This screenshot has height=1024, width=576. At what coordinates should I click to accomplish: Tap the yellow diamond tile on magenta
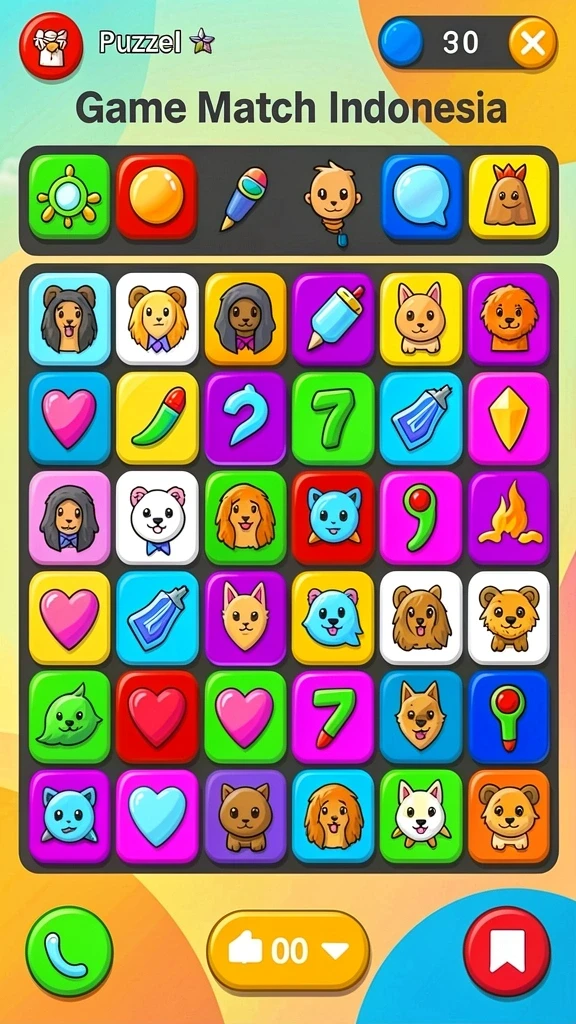coord(509,418)
